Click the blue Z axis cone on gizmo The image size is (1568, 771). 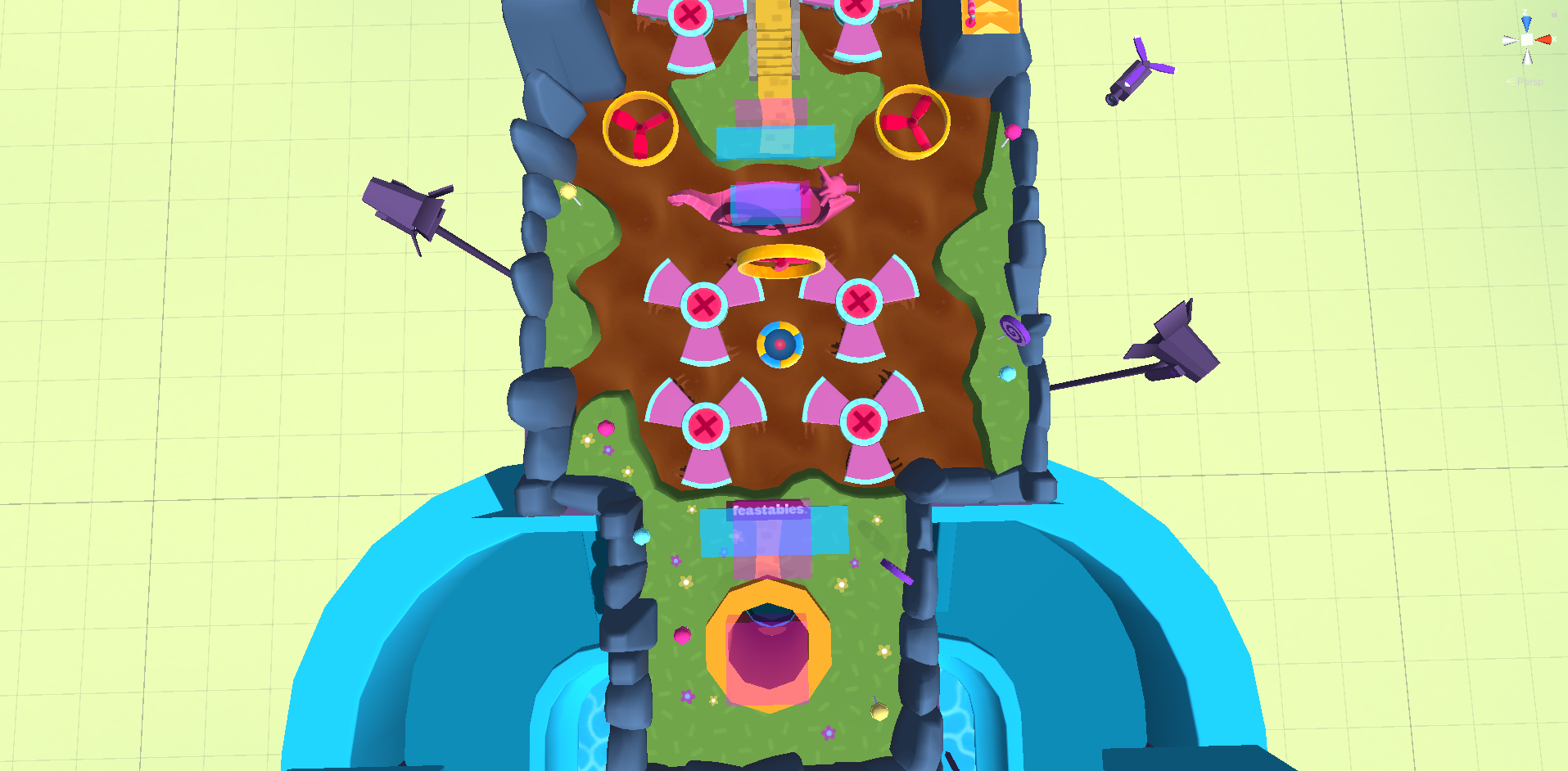coord(1526,22)
